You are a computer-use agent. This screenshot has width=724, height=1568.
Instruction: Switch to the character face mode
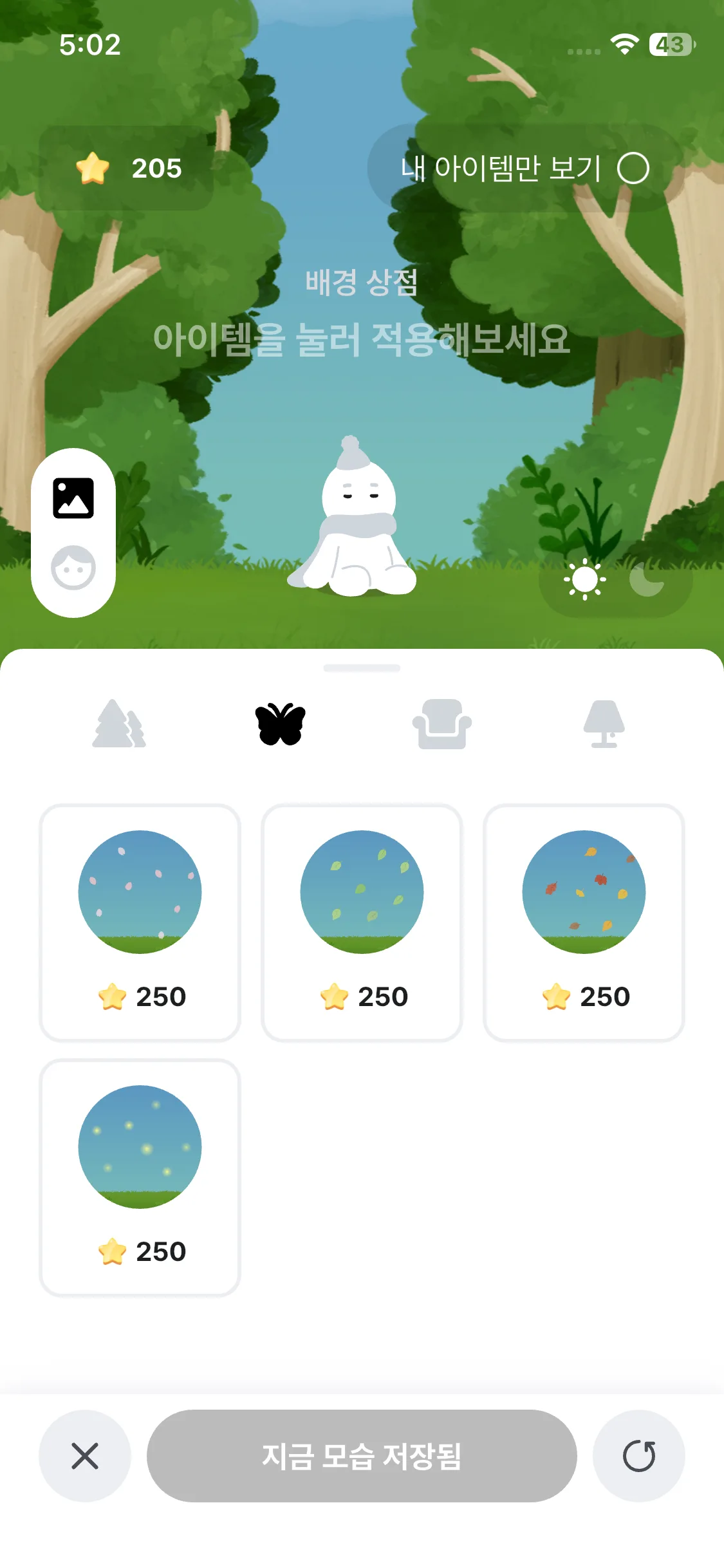coord(73,568)
